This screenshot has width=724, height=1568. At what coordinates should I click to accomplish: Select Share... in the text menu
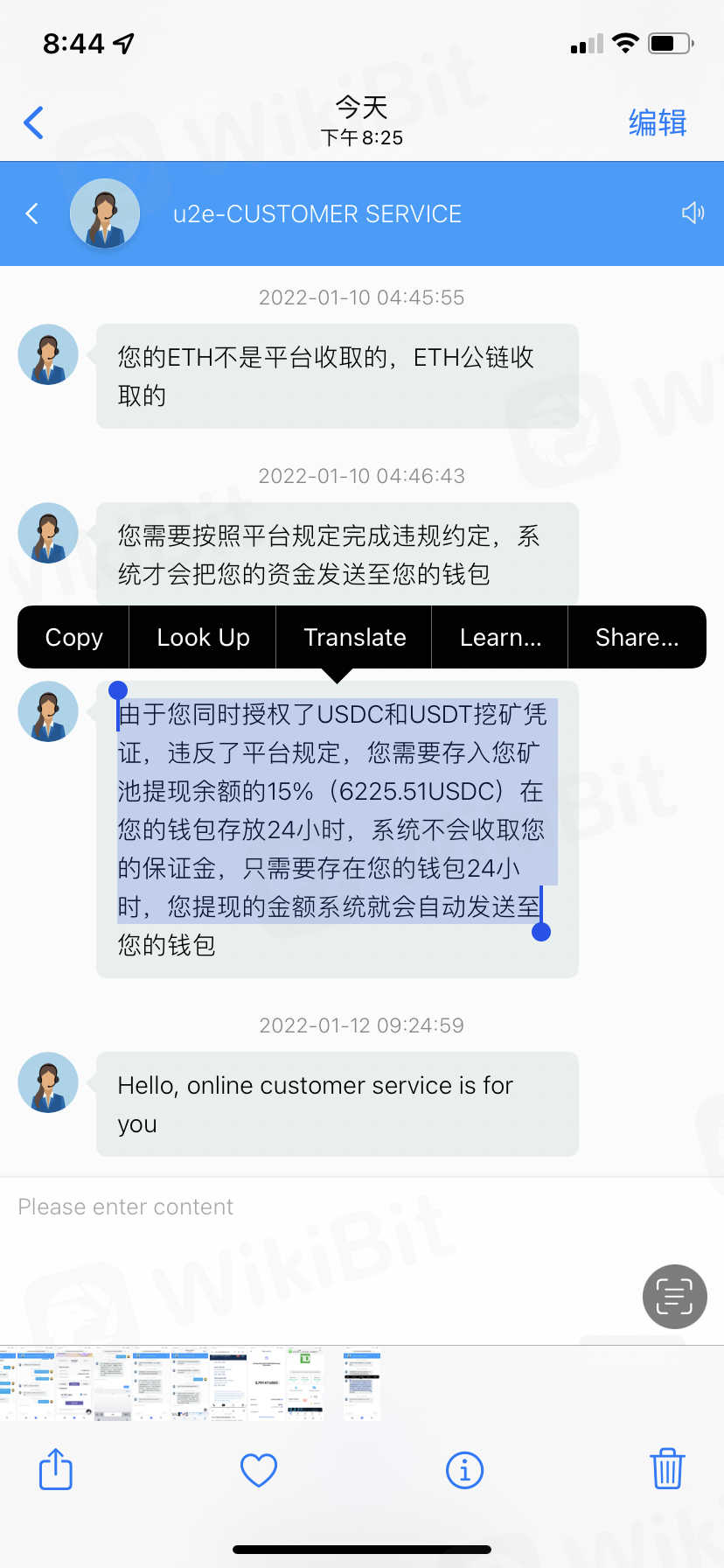[637, 637]
